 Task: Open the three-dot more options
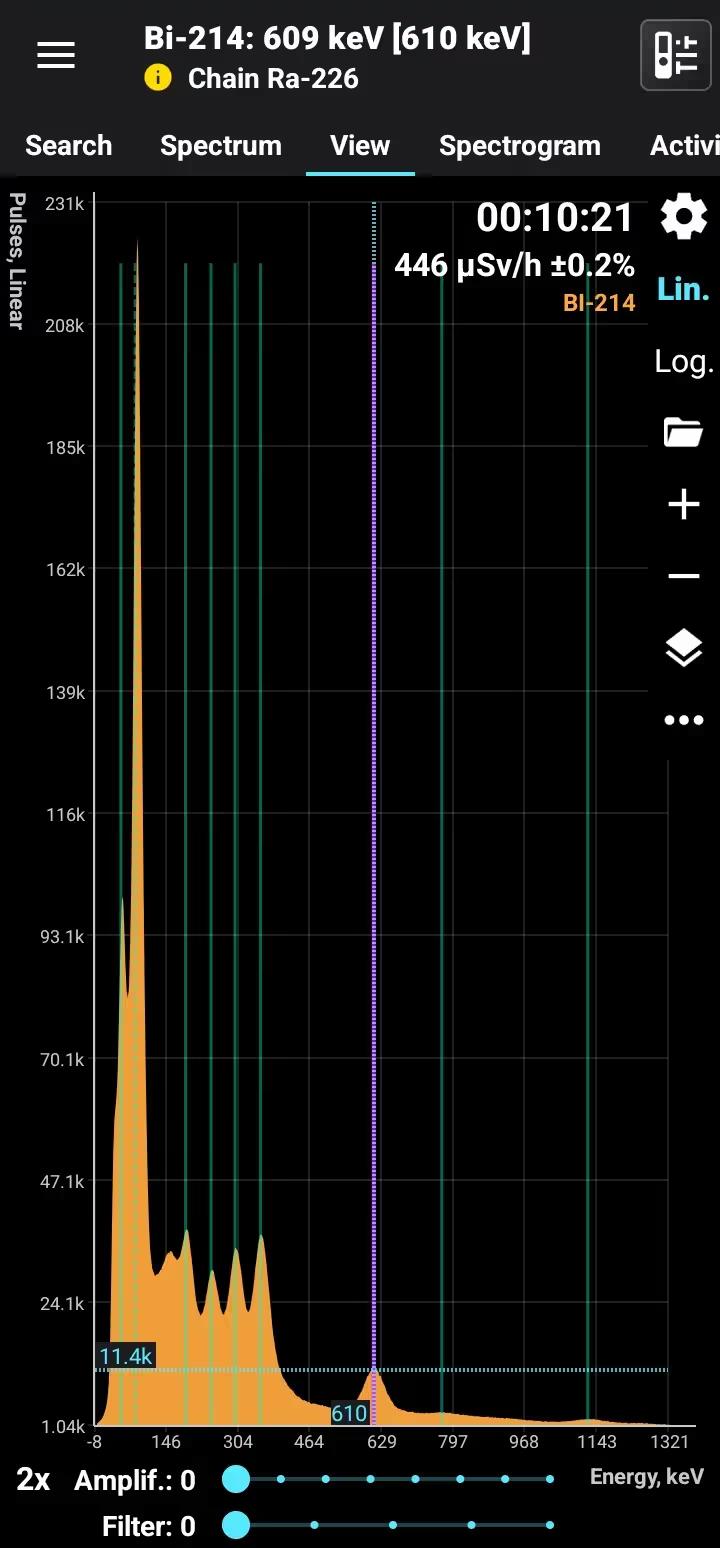[684, 720]
